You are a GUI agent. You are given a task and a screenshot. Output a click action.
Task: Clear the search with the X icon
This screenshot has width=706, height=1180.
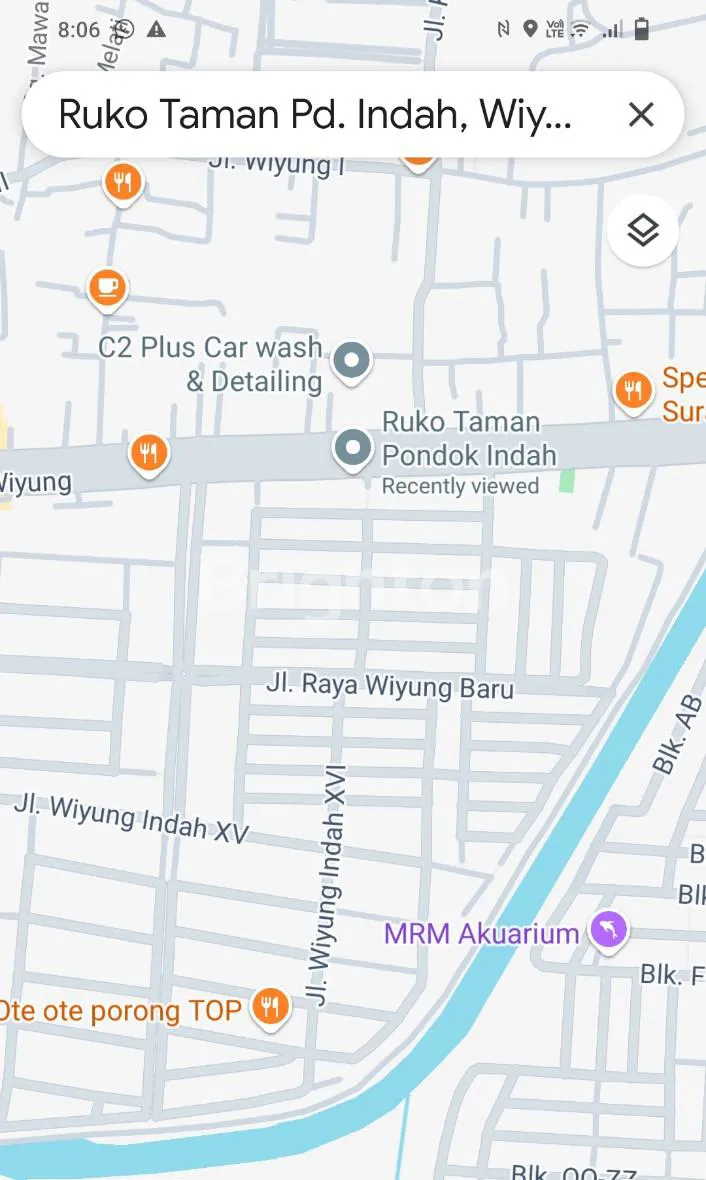pos(641,115)
